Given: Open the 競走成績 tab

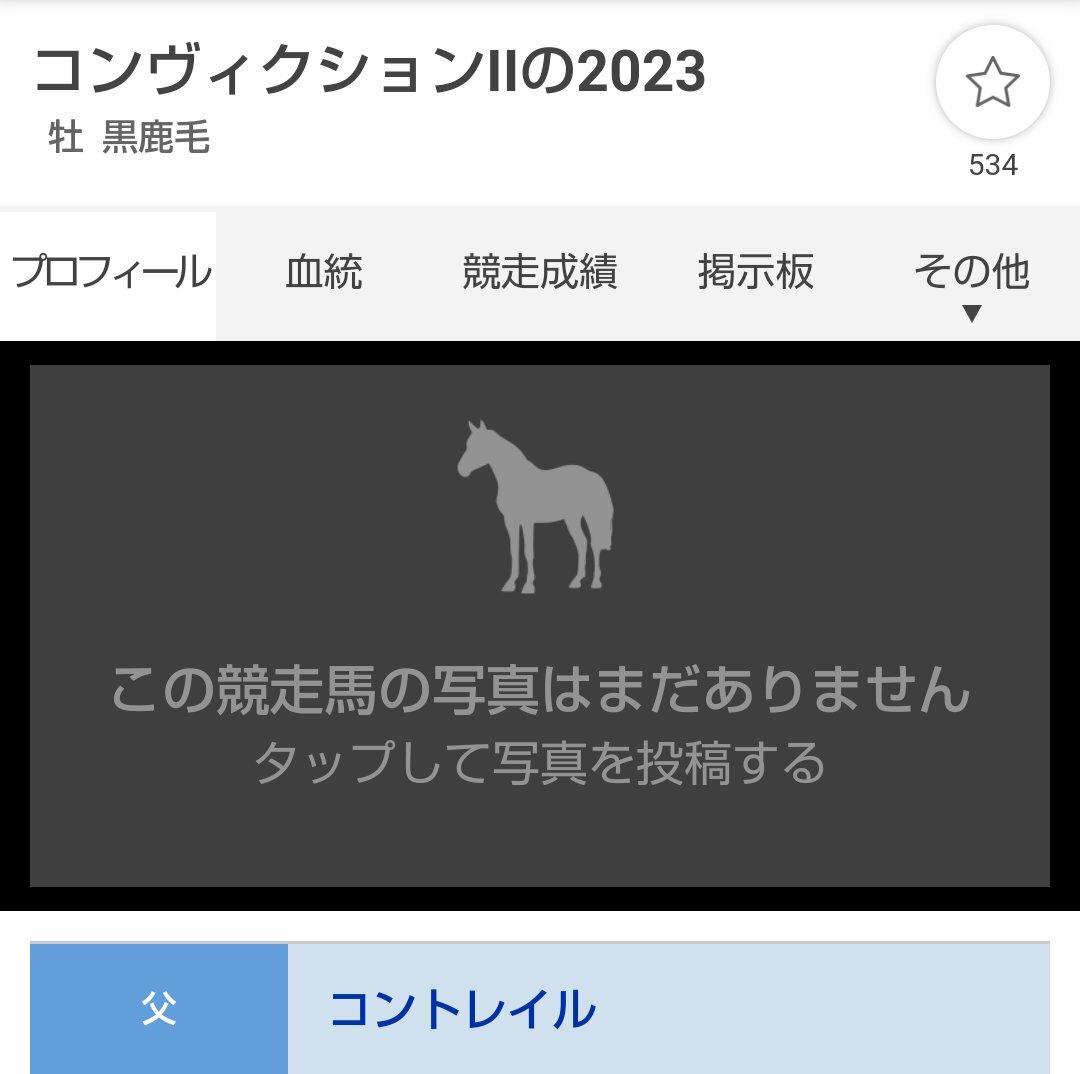Looking at the screenshot, I should [540, 273].
